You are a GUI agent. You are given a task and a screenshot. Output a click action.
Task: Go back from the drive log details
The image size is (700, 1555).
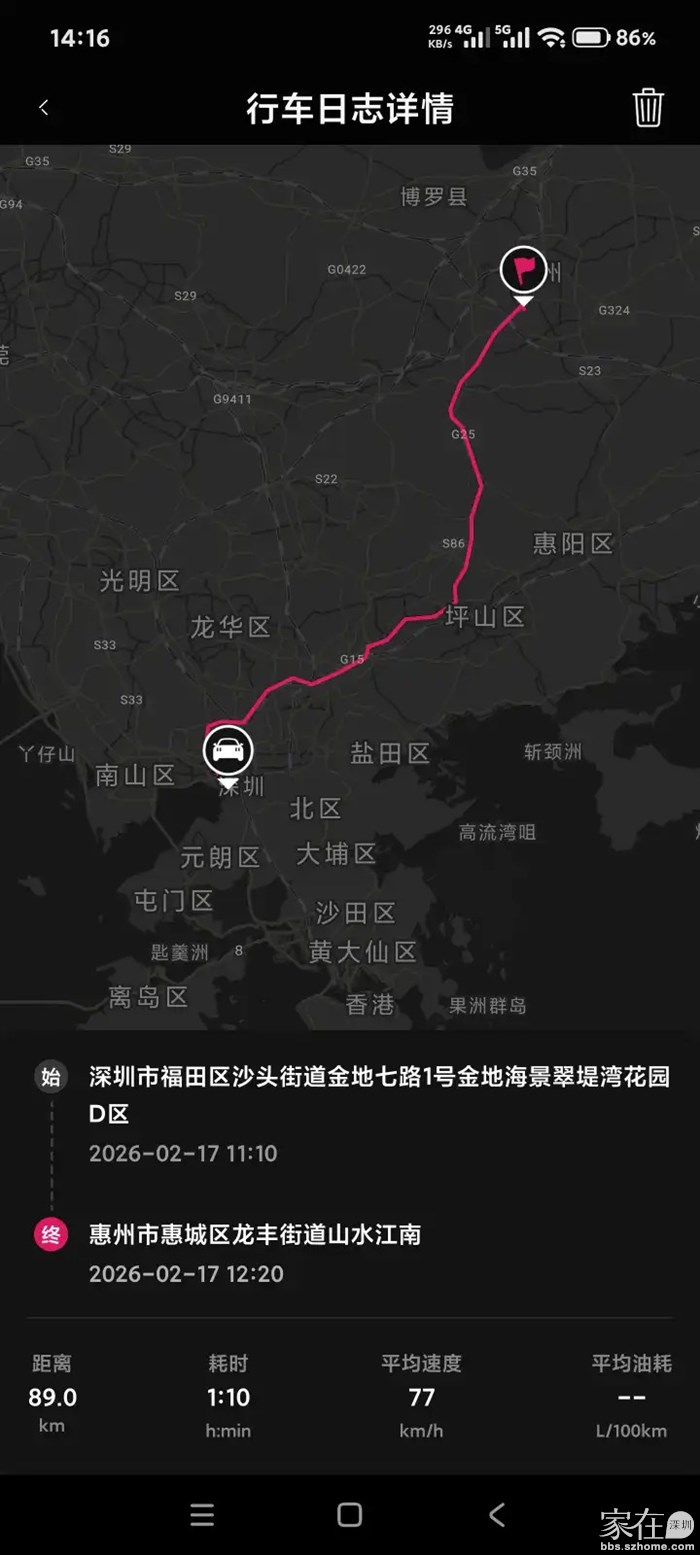(x=44, y=108)
